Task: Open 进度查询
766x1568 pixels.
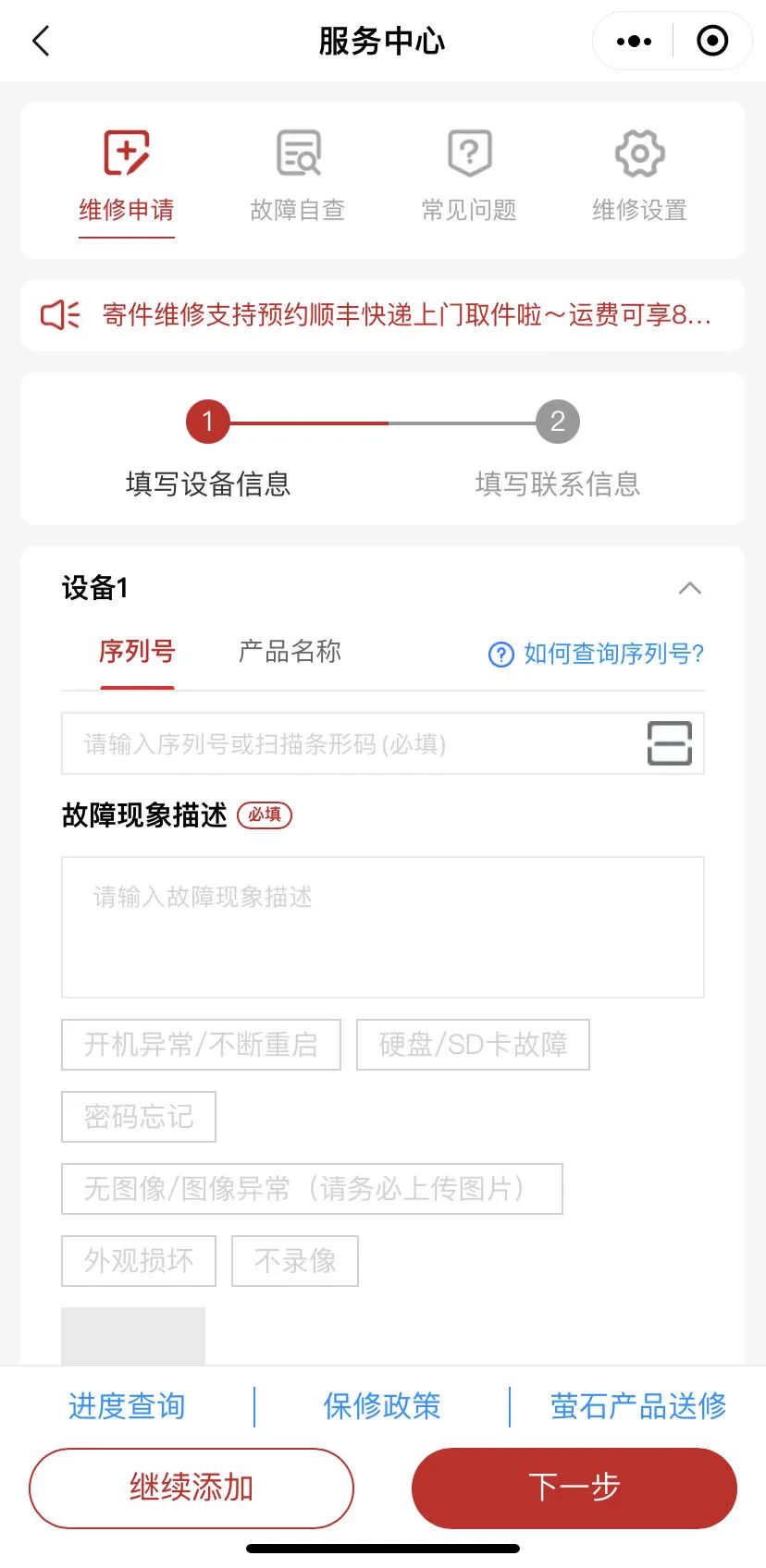Action: click(127, 1406)
